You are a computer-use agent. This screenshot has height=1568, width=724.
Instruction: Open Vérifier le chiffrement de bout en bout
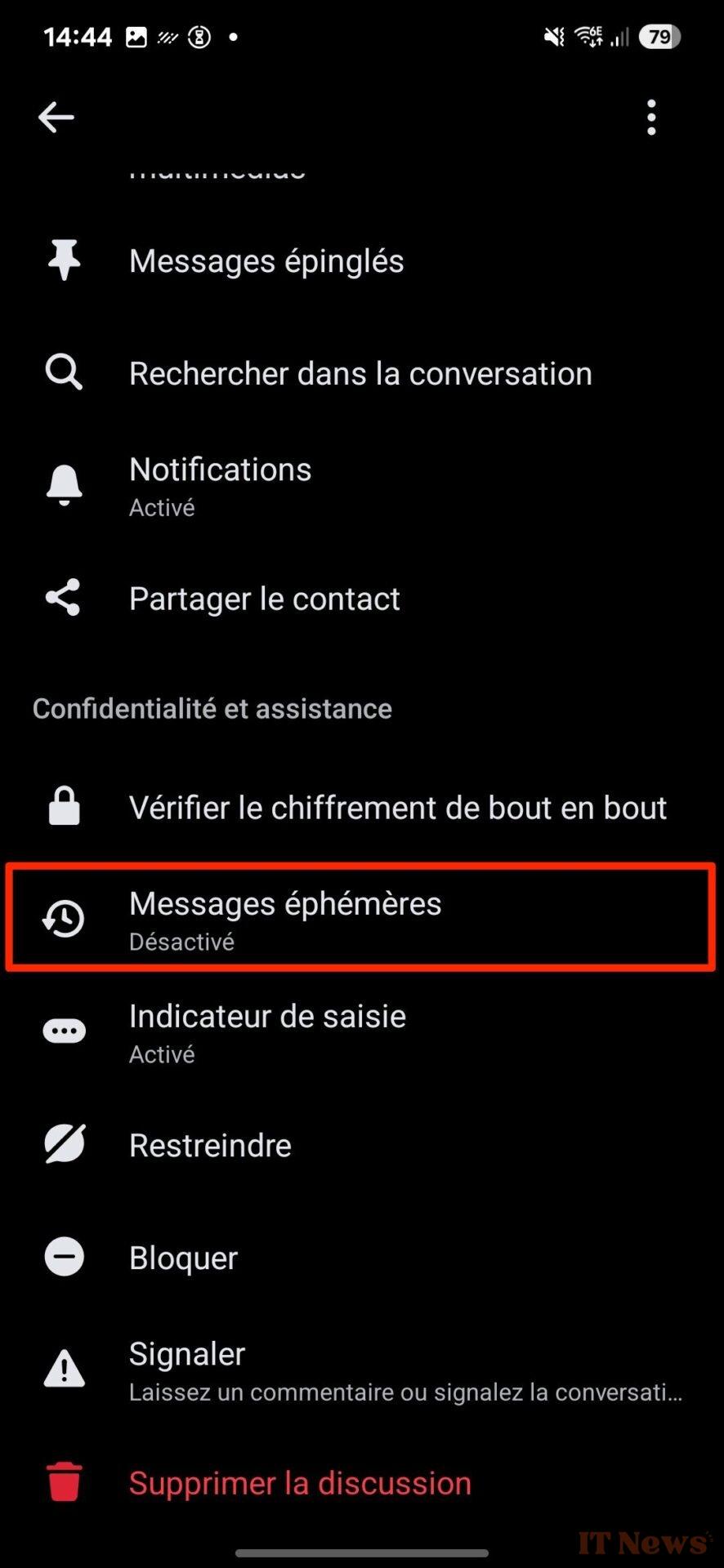pyautogui.click(x=362, y=808)
